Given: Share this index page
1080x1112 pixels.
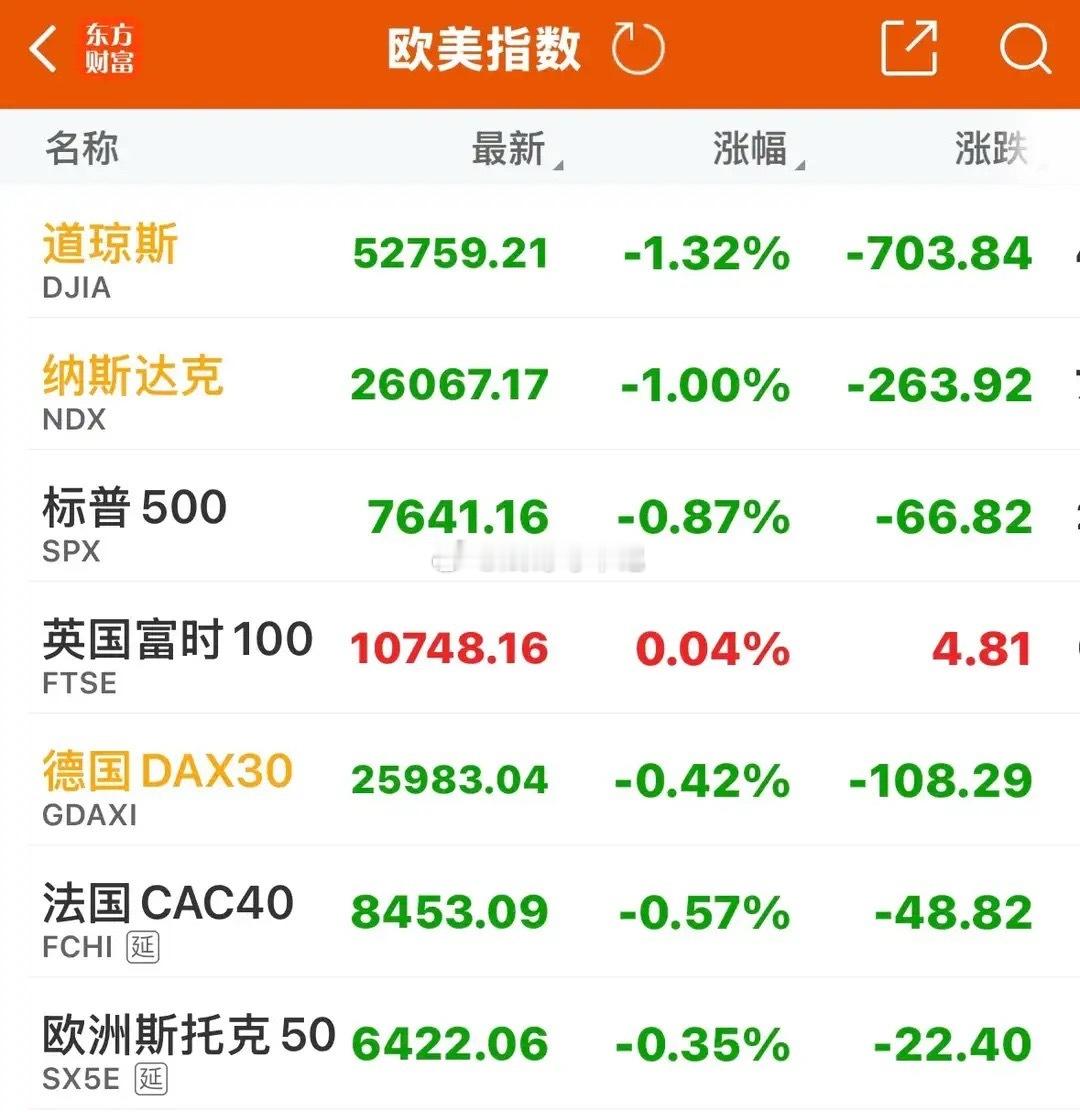Looking at the screenshot, I should [908, 48].
